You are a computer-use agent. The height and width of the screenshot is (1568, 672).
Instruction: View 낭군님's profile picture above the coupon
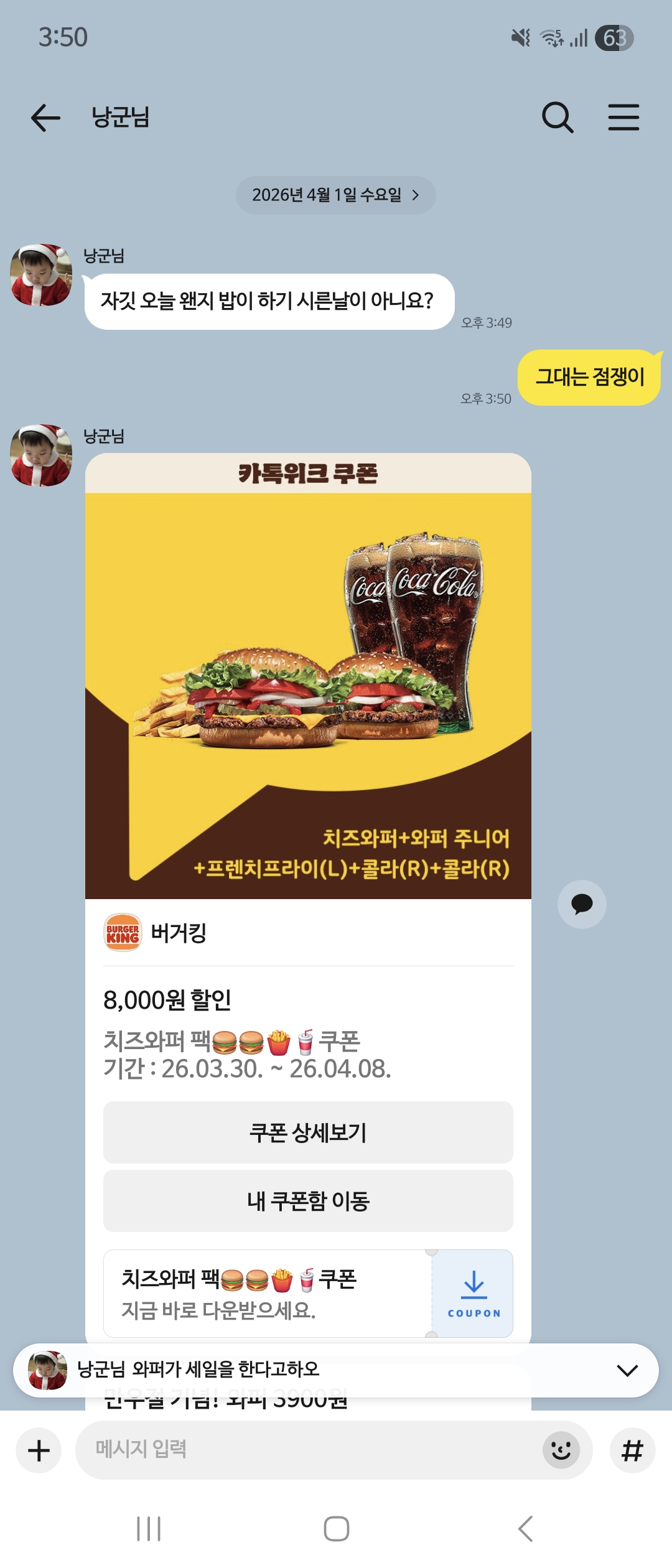point(41,455)
